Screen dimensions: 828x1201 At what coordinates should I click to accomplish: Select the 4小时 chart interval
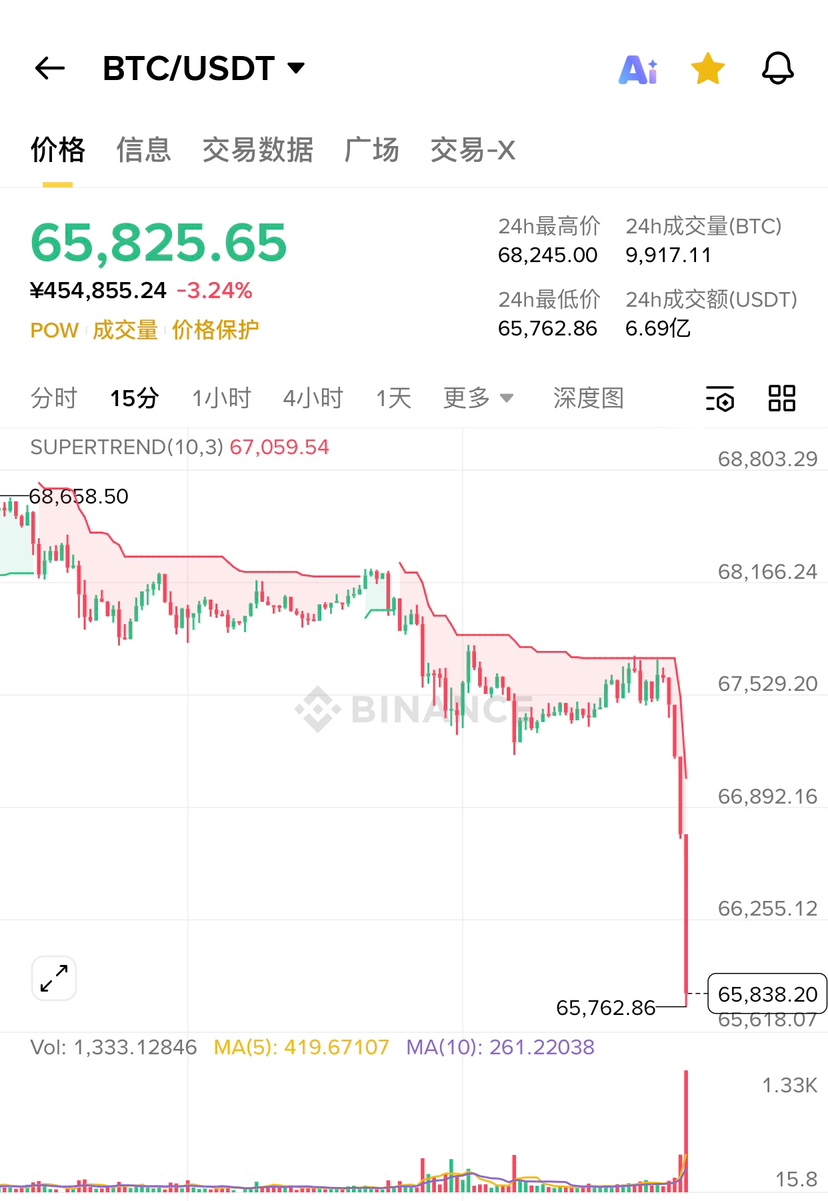tap(313, 398)
